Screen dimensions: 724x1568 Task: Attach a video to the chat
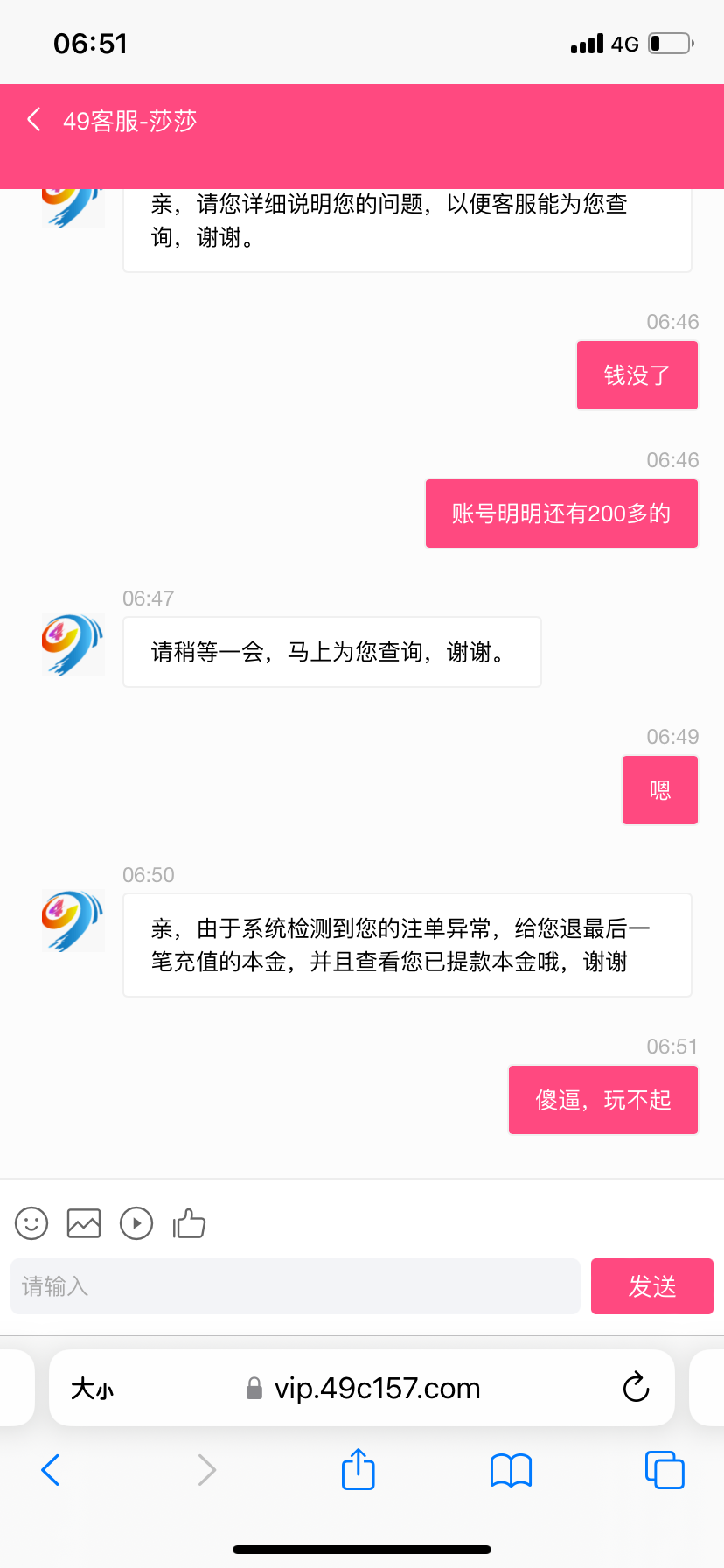pos(136,1223)
